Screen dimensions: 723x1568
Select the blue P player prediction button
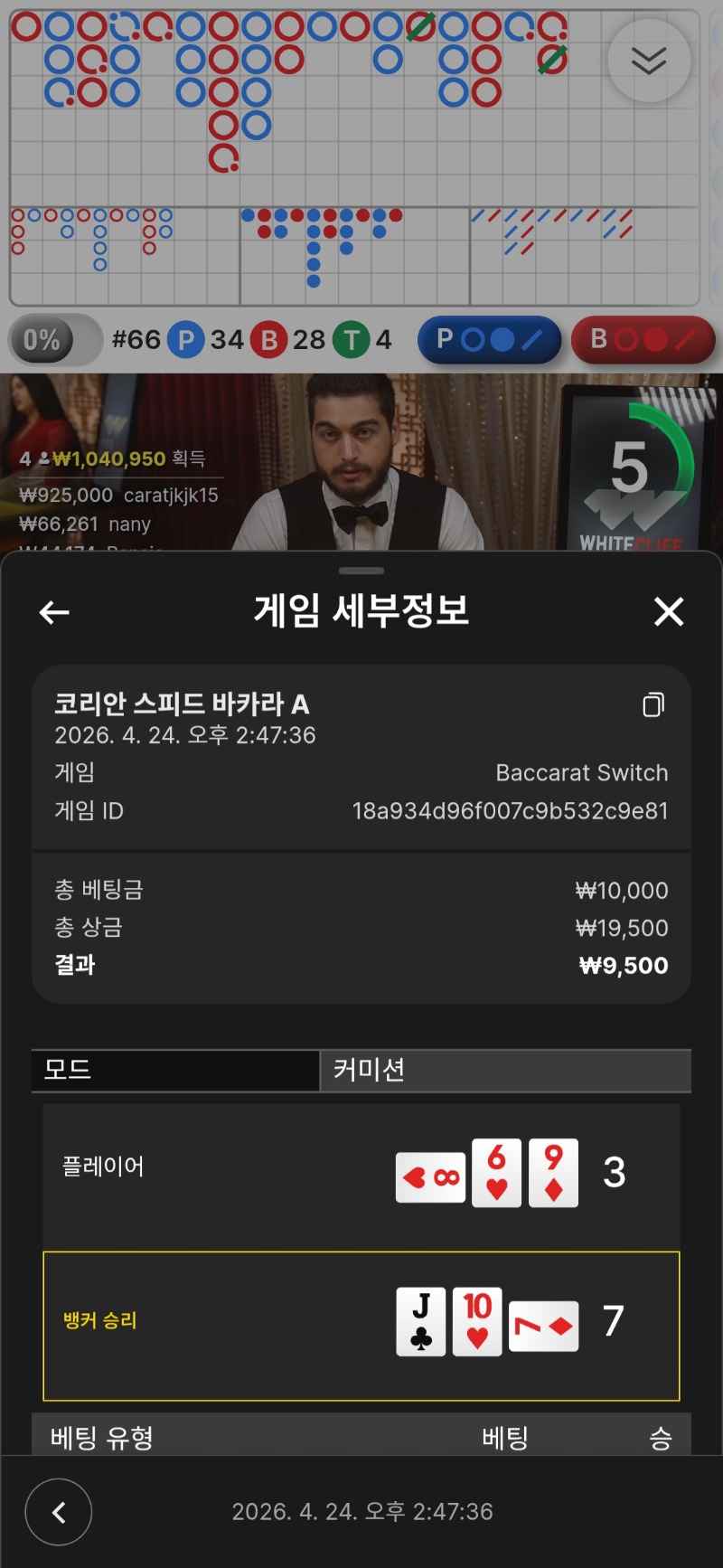tap(489, 340)
